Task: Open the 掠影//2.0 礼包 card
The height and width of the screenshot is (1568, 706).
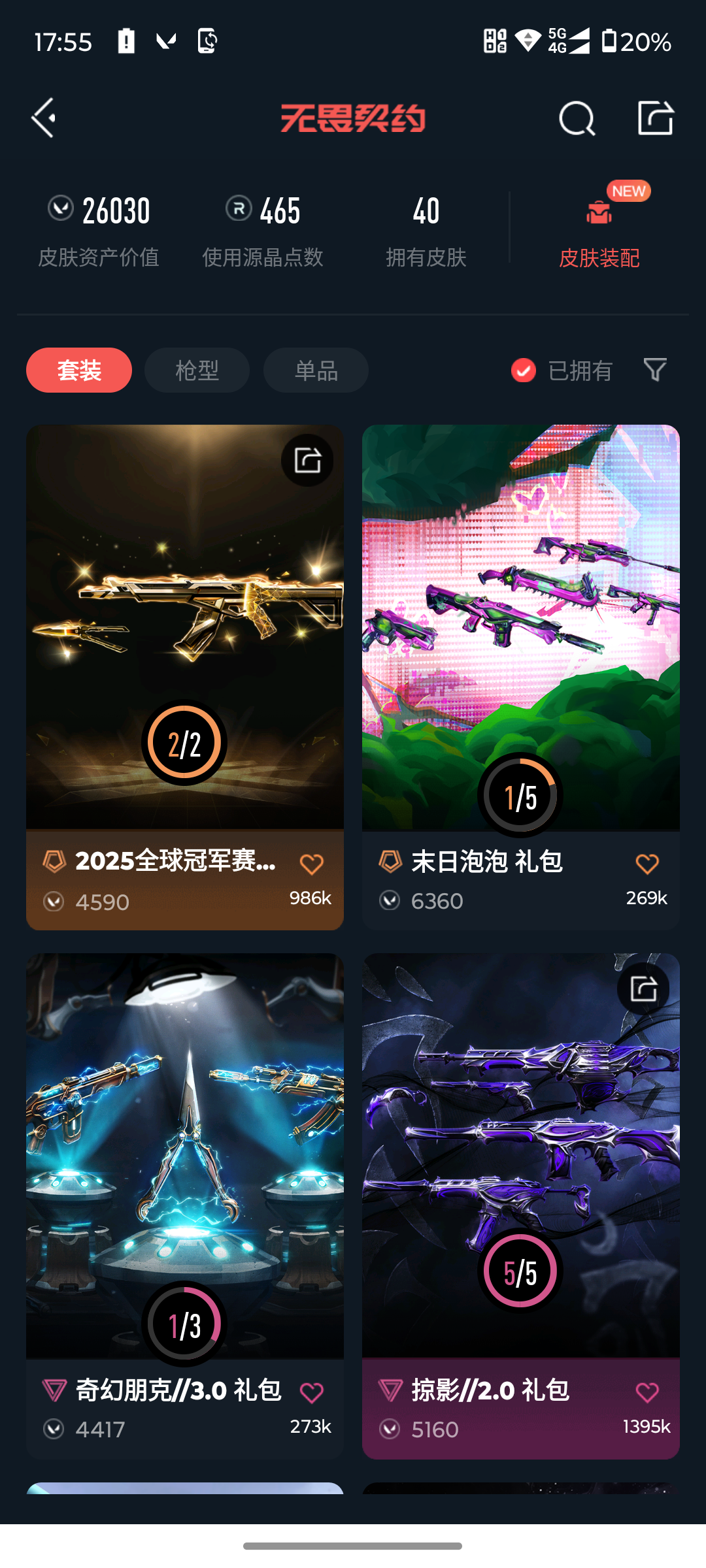Action: [520, 1156]
